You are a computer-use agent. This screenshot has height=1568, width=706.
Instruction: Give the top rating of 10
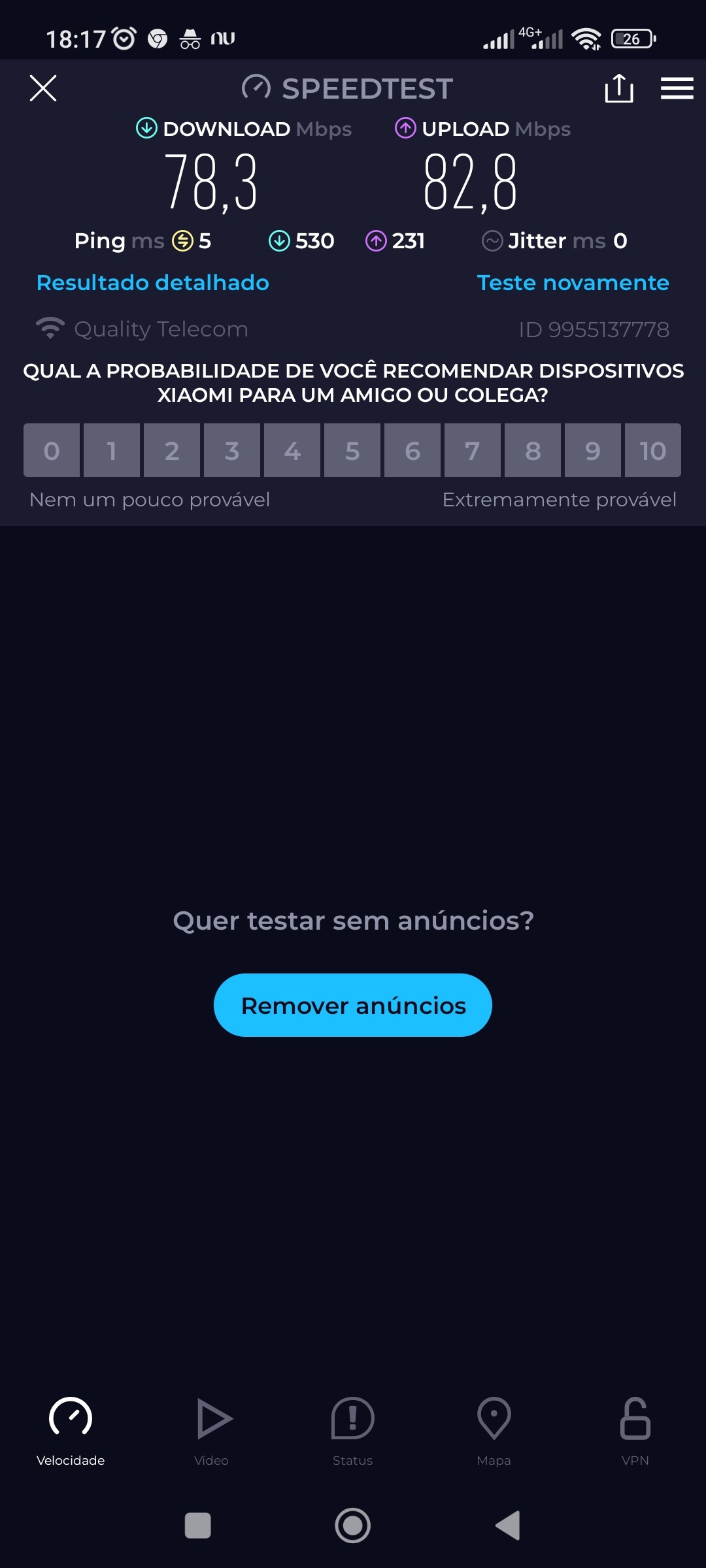pyautogui.click(x=652, y=451)
